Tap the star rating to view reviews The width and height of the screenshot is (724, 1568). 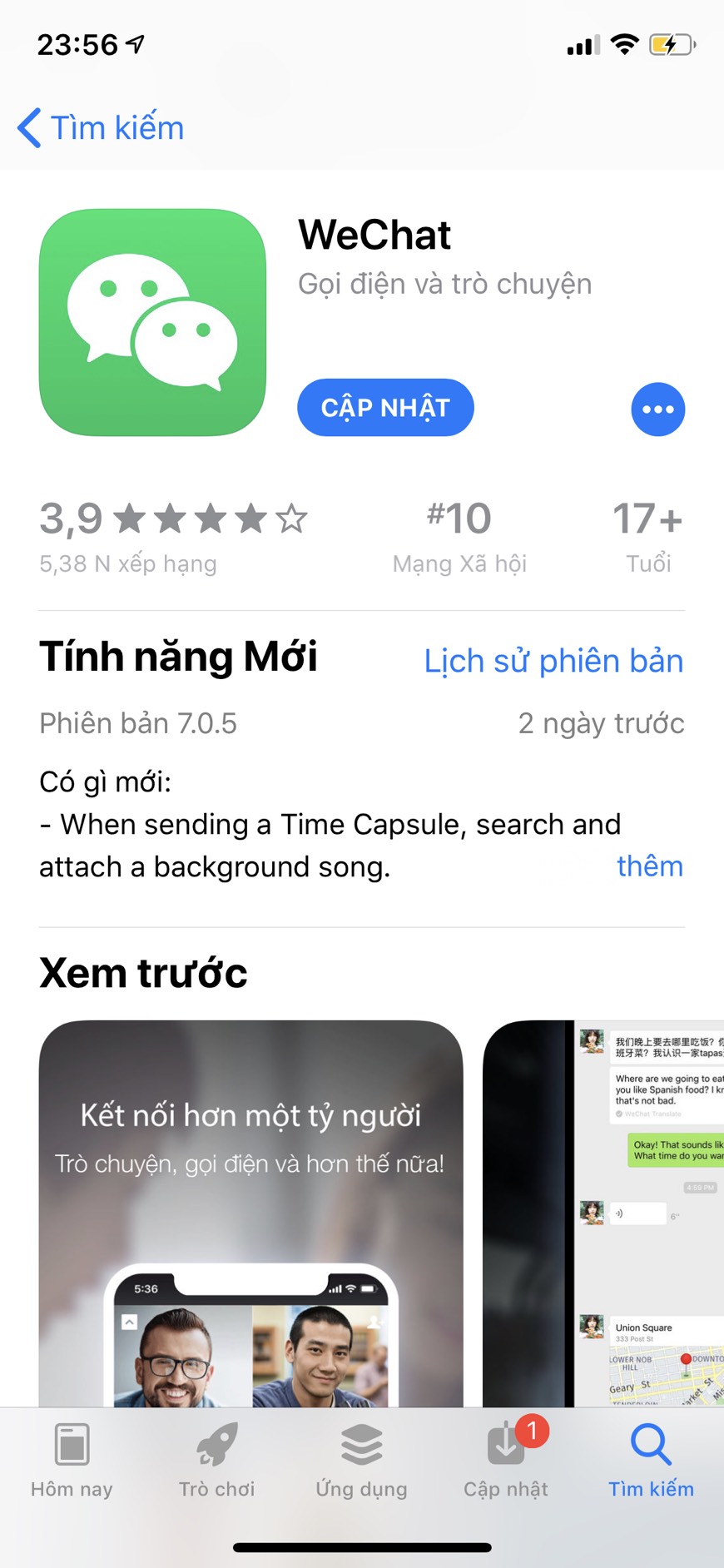(x=211, y=519)
